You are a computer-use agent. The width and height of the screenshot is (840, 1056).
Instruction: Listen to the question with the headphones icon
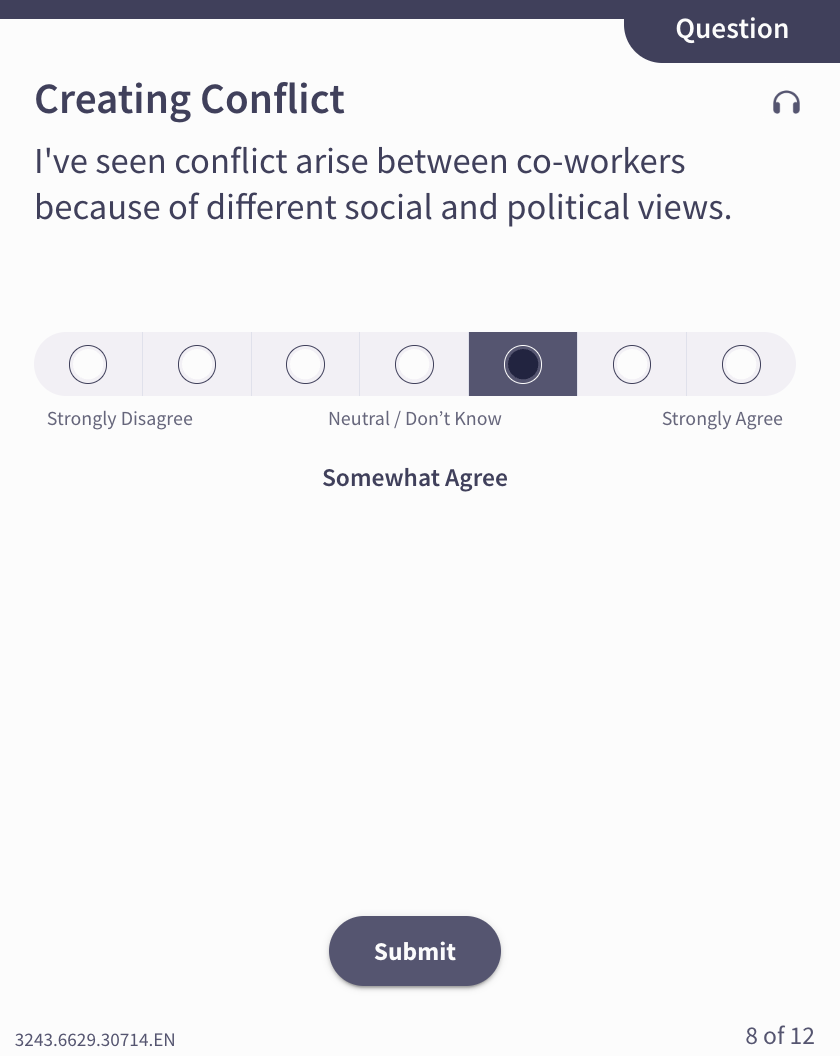[x=786, y=102]
